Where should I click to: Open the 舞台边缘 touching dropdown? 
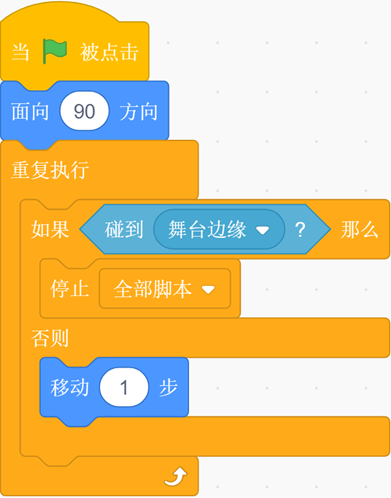pyautogui.click(x=219, y=230)
